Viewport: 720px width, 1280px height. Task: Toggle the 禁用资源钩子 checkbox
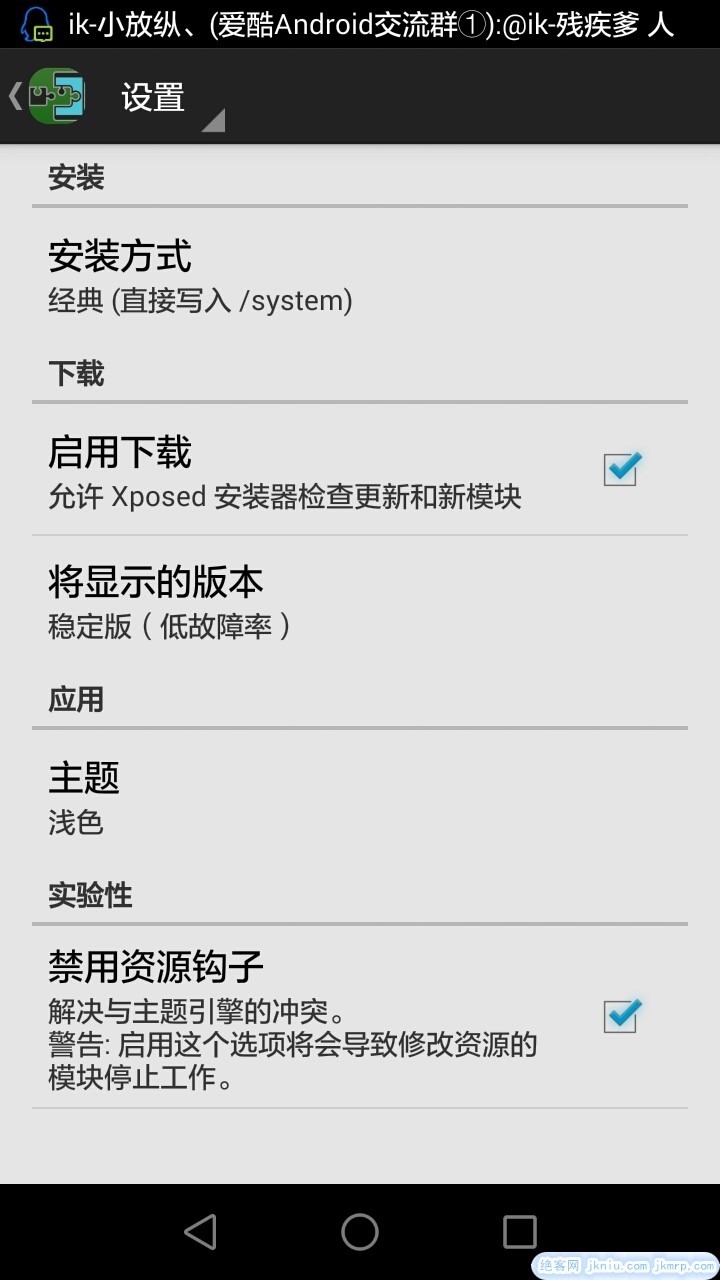[621, 1016]
